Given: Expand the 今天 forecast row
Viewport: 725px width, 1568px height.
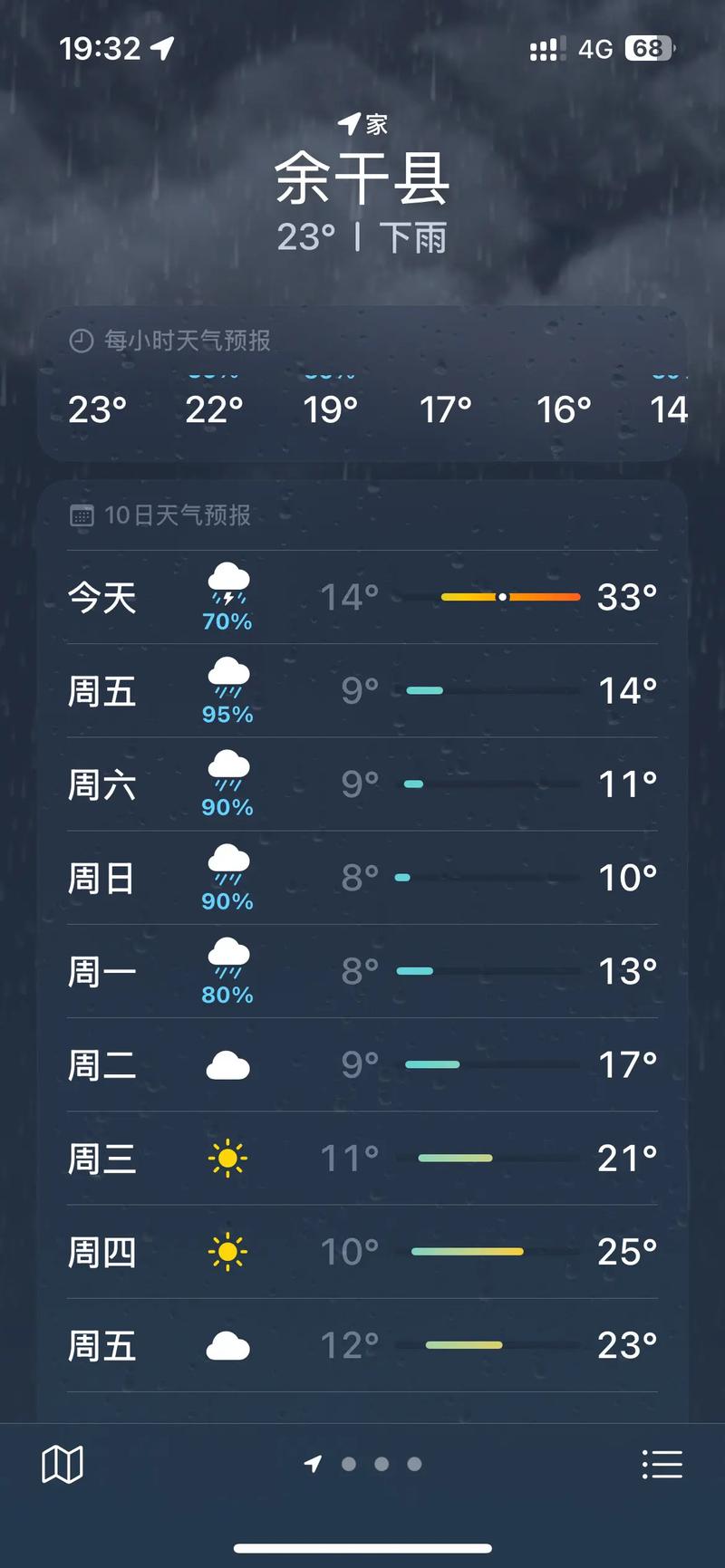Looking at the screenshot, I should click(362, 597).
